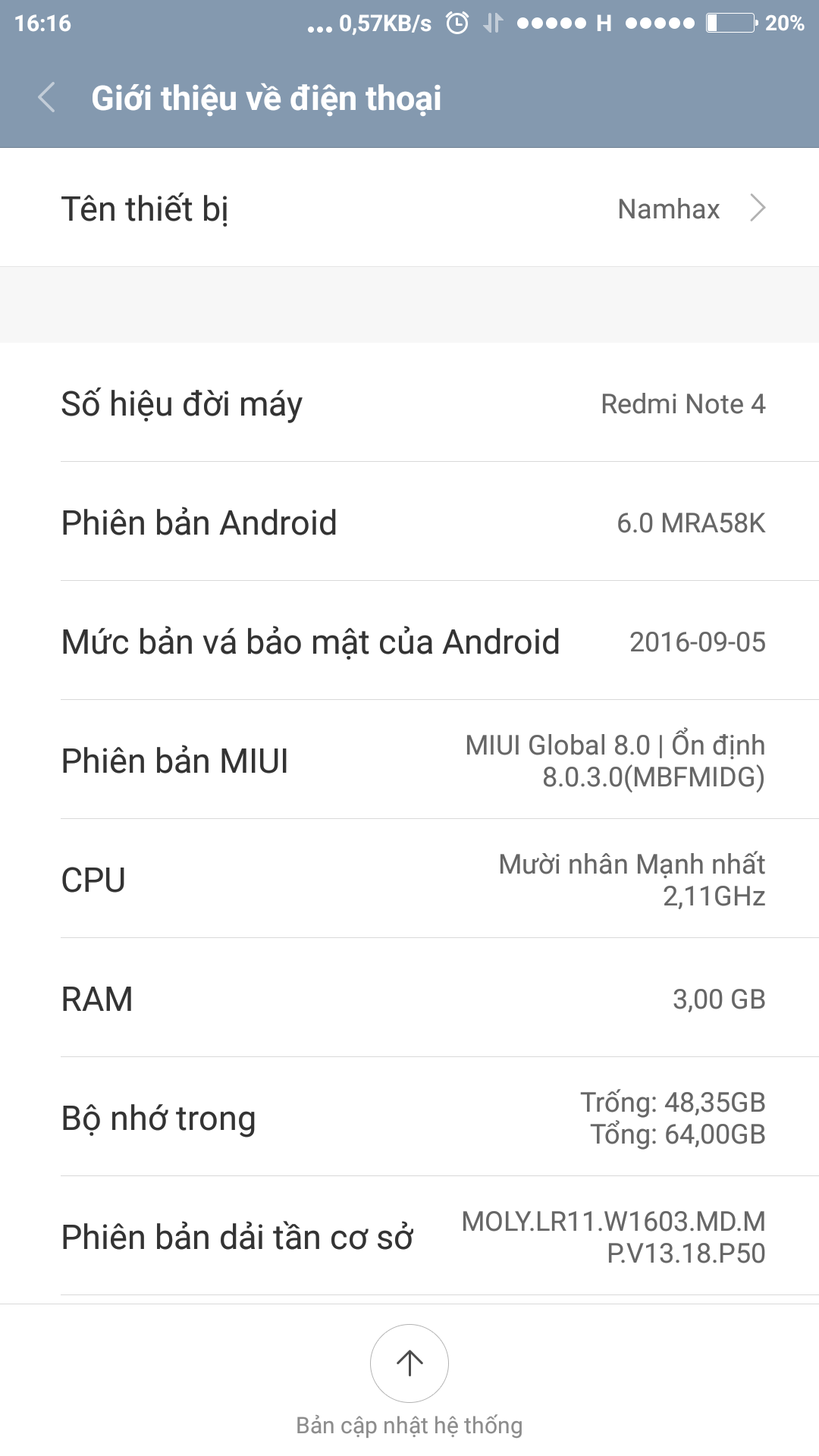Tap the Phiên bản MIUI row
This screenshot has width=819, height=1456.
[409, 760]
